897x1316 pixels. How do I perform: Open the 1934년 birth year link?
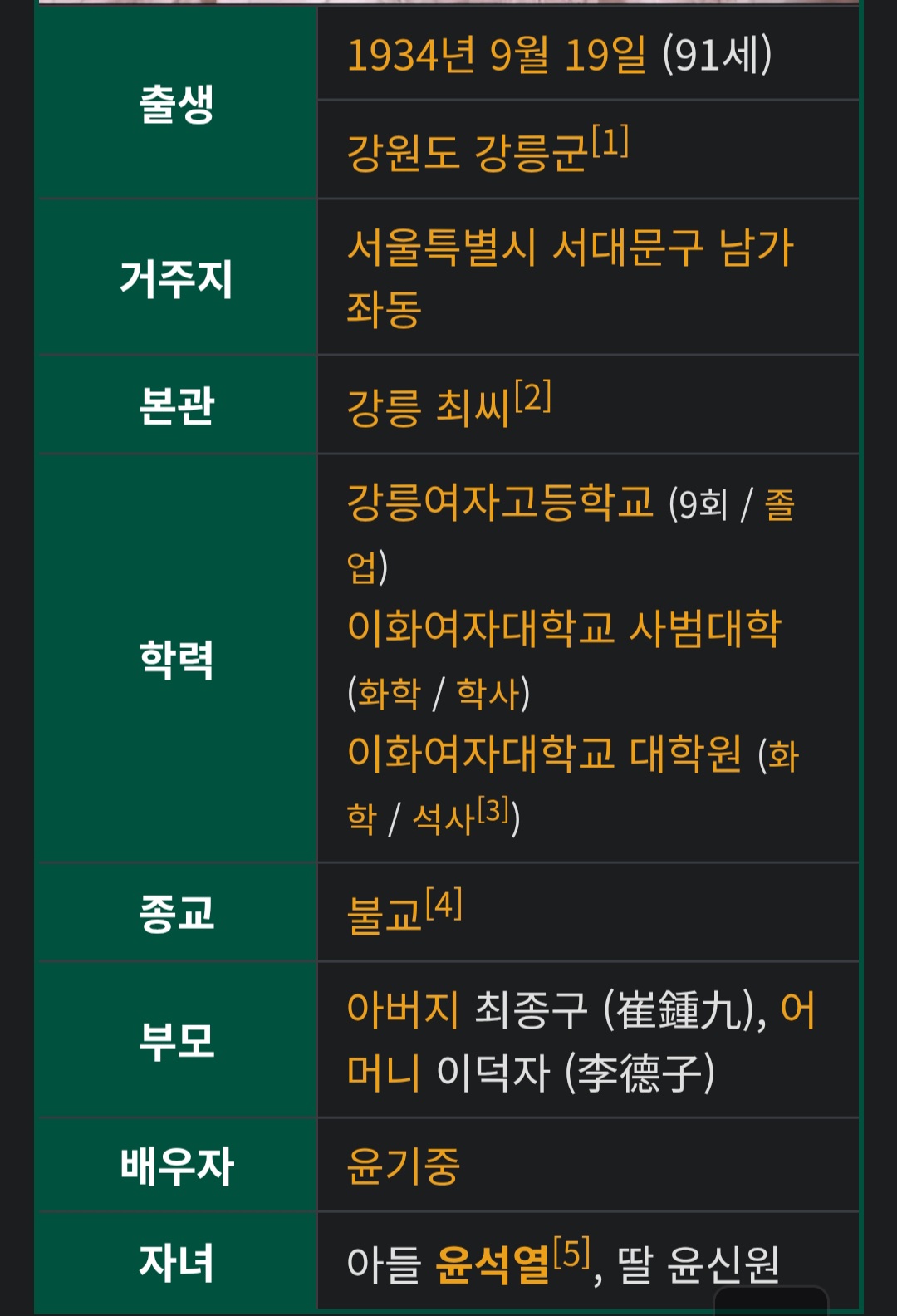point(404,56)
